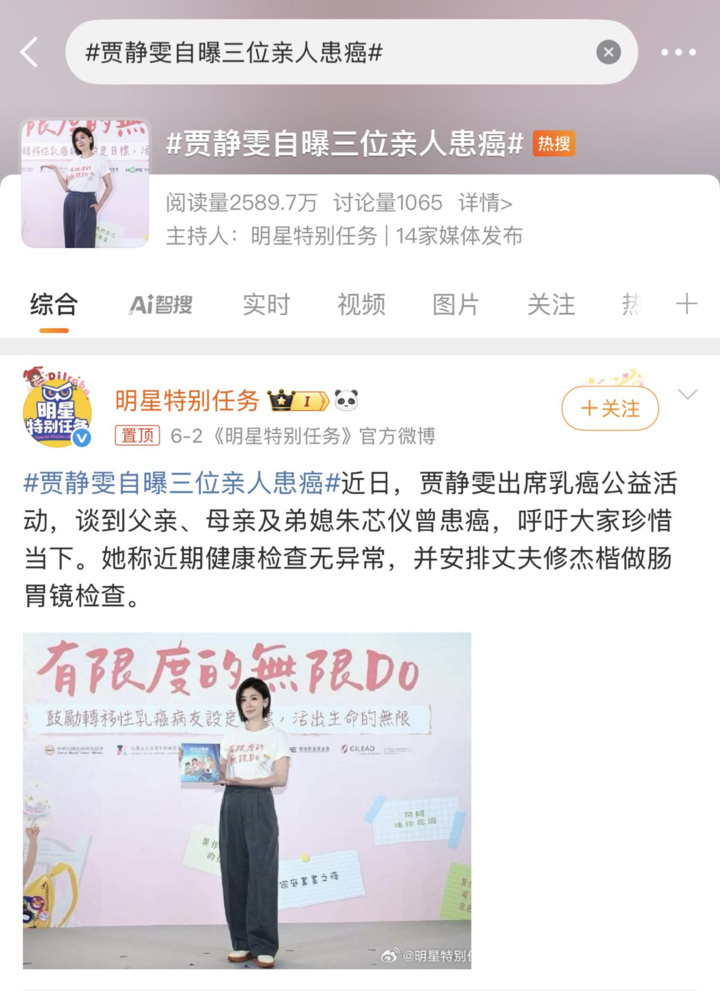View the post photo of 贾静雯
Screen dimensions: 720x994
pos(247,800)
